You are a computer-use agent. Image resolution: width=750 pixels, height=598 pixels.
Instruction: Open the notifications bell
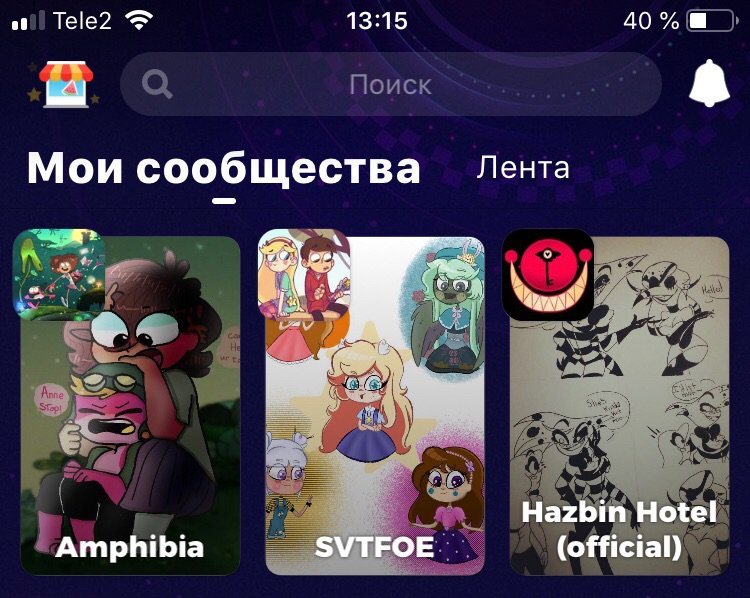(x=709, y=84)
